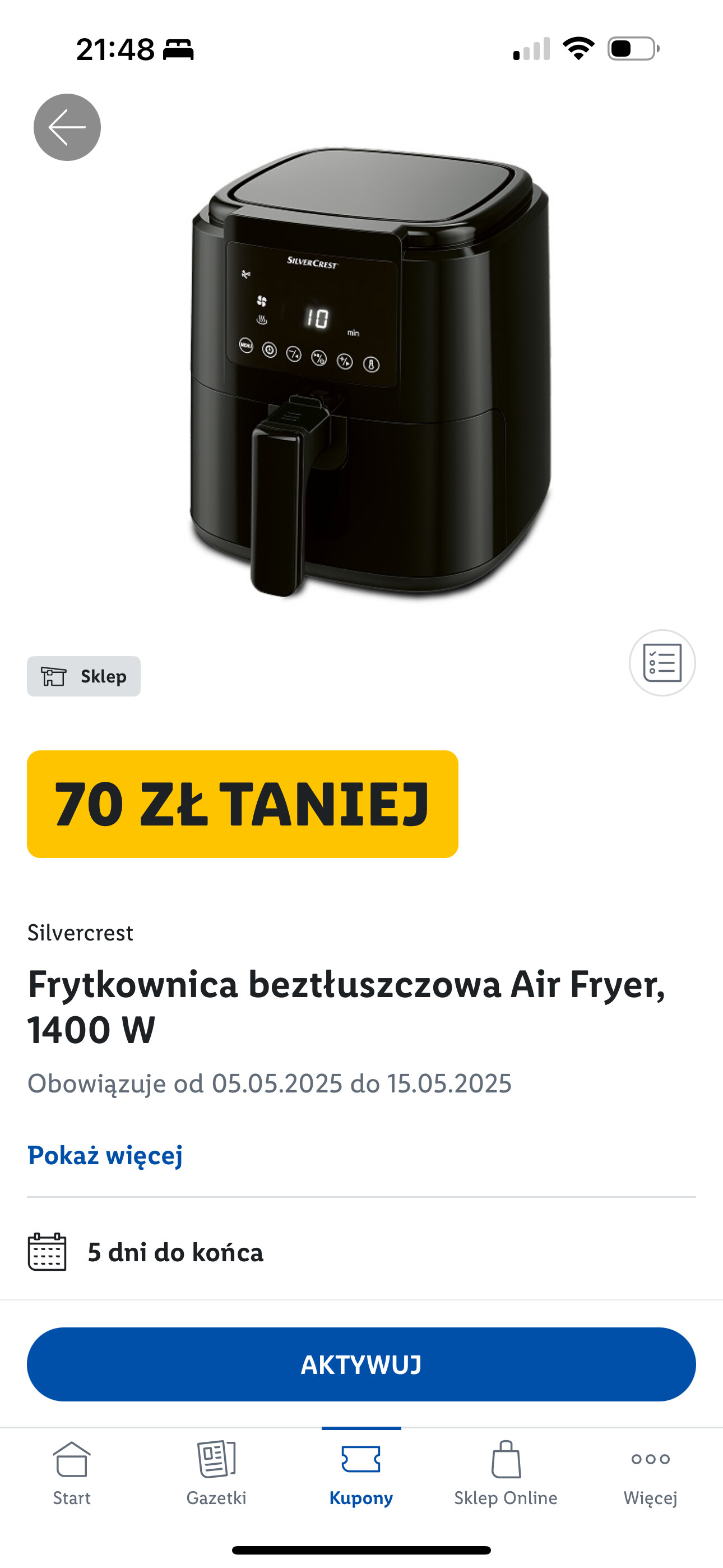Add the air fryer to shopping list
This screenshot has width=723, height=1568.
click(x=662, y=663)
